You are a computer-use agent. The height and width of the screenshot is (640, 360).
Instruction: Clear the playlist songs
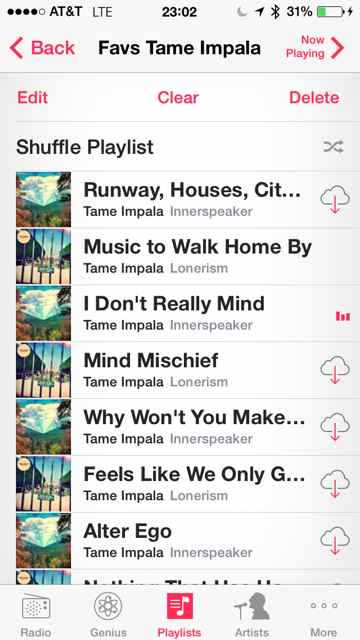pyautogui.click(x=178, y=98)
